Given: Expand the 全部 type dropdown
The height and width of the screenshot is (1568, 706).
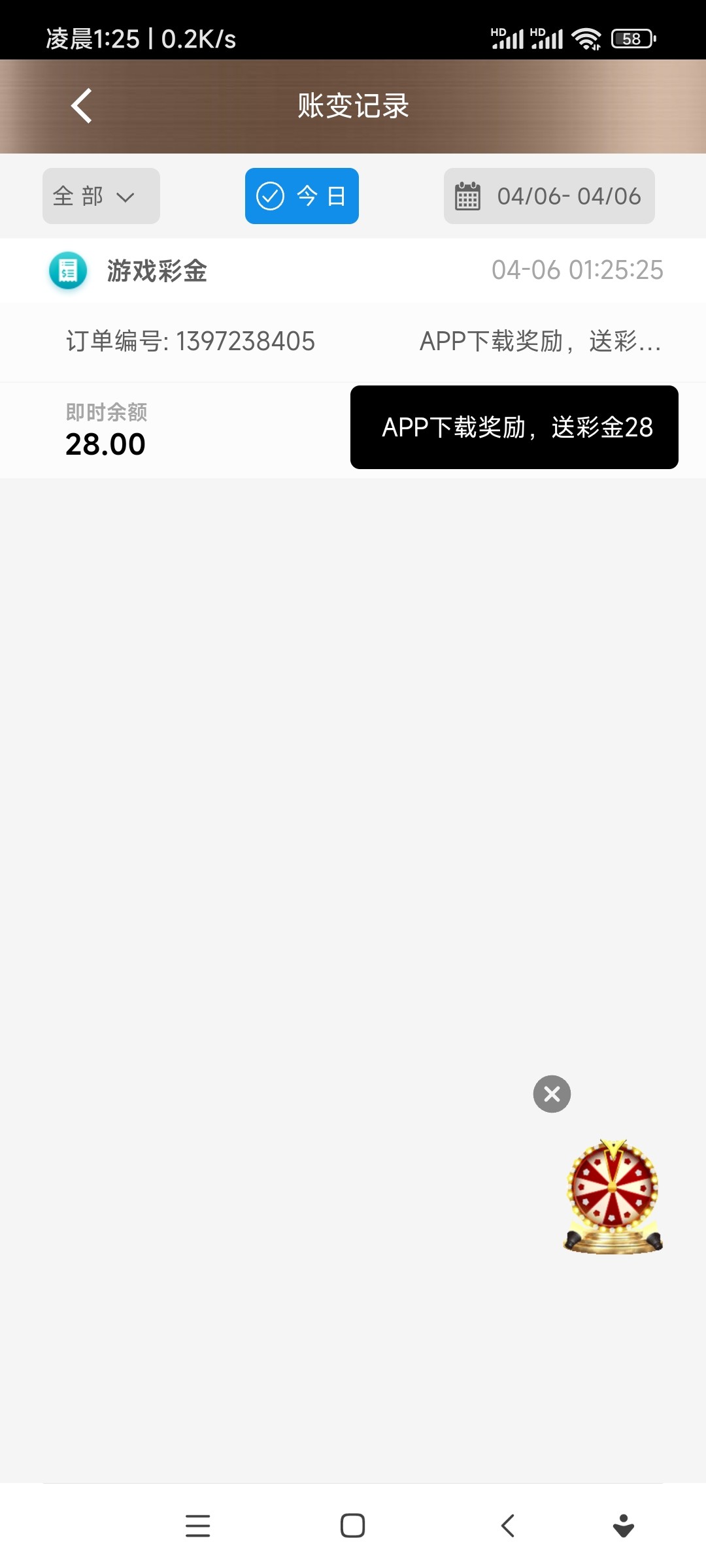Looking at the screenshot, I should [x=101, y=196].
